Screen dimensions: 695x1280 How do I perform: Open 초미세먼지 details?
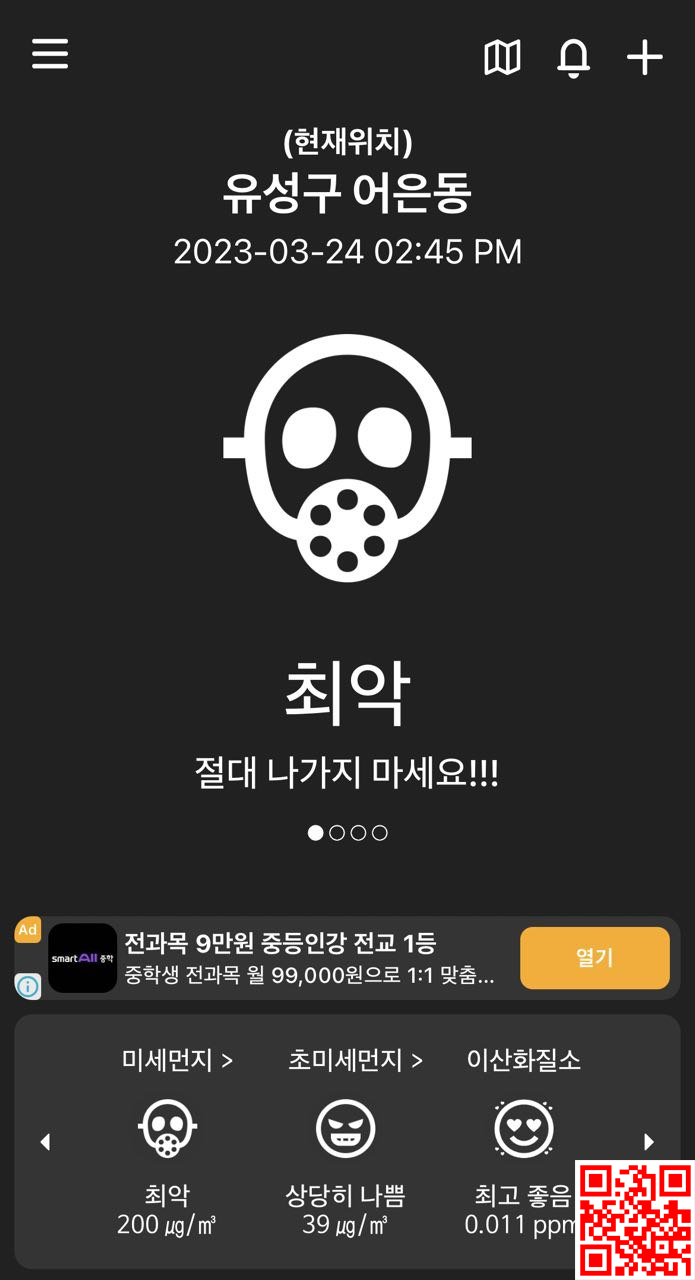tap(355, 1060)
